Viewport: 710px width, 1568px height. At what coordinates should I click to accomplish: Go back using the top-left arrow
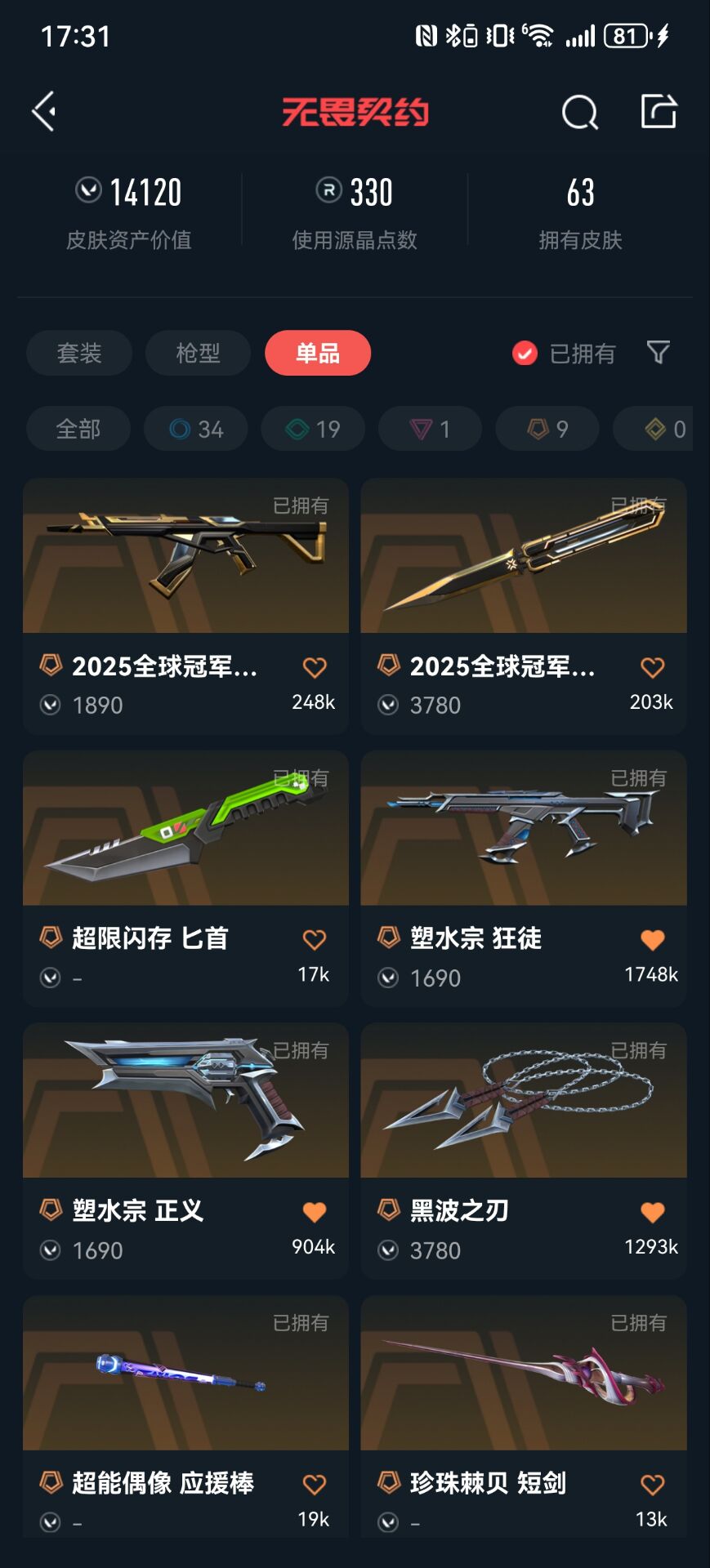[x=44, y=111]
